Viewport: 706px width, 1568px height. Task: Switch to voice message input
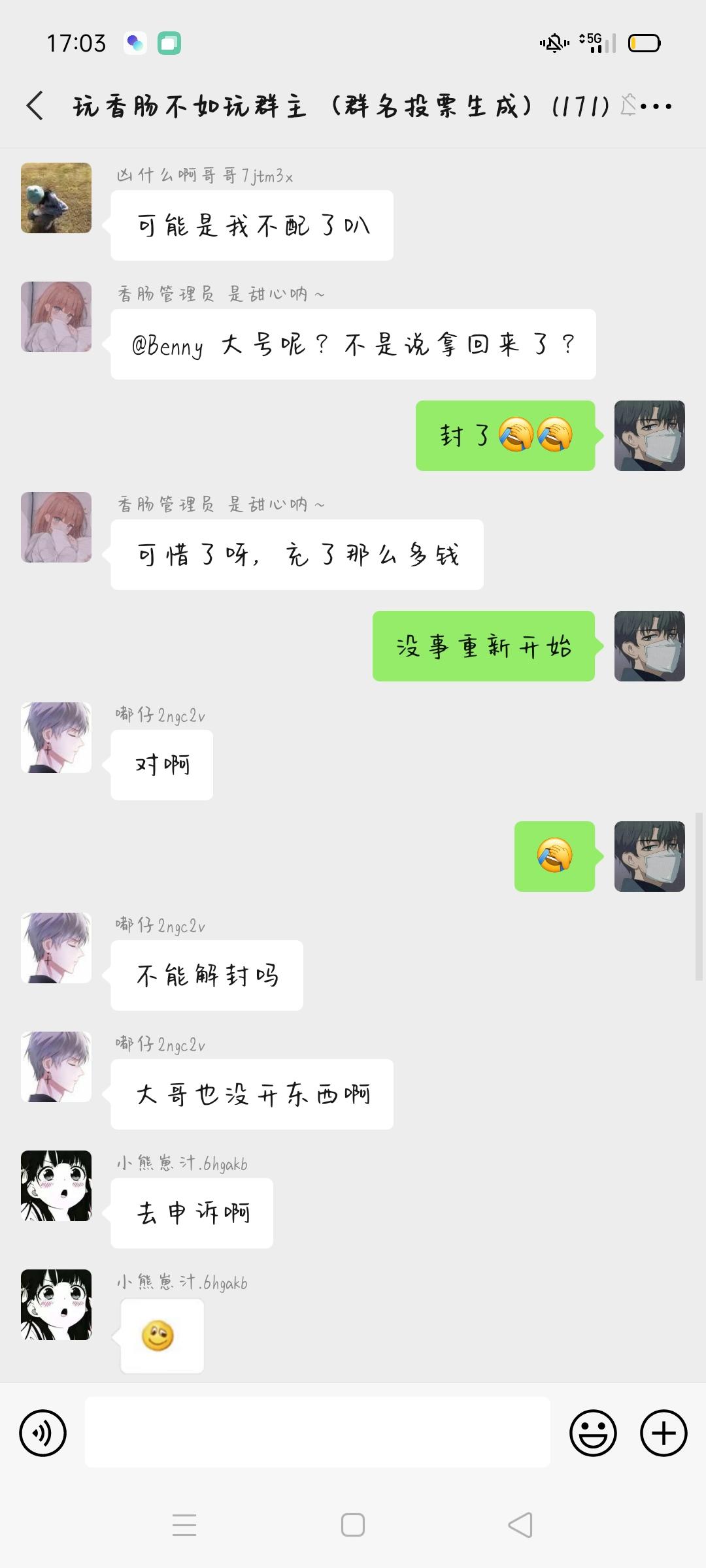[43, 1433]
